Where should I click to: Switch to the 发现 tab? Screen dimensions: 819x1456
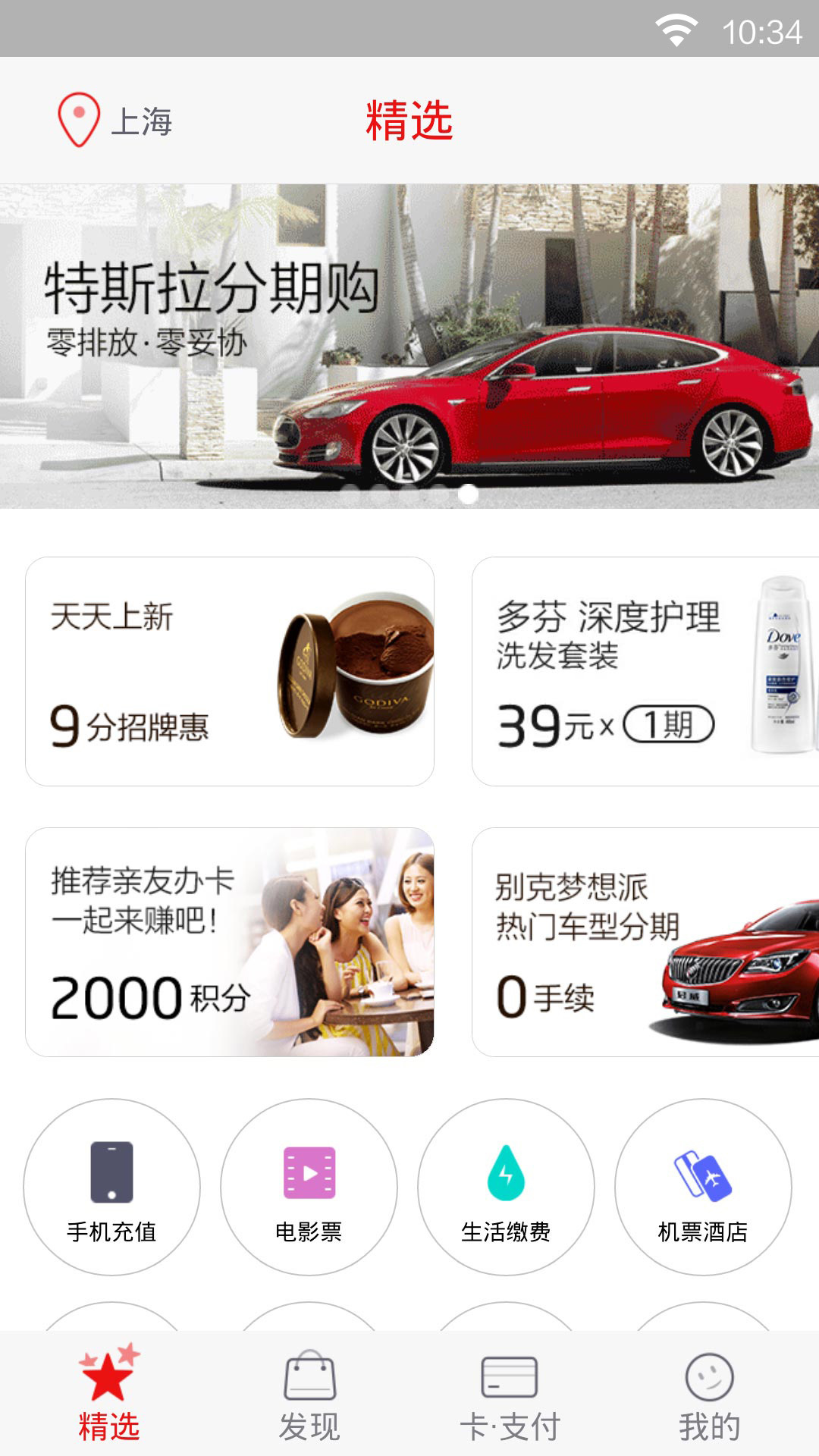point(309,1395)
